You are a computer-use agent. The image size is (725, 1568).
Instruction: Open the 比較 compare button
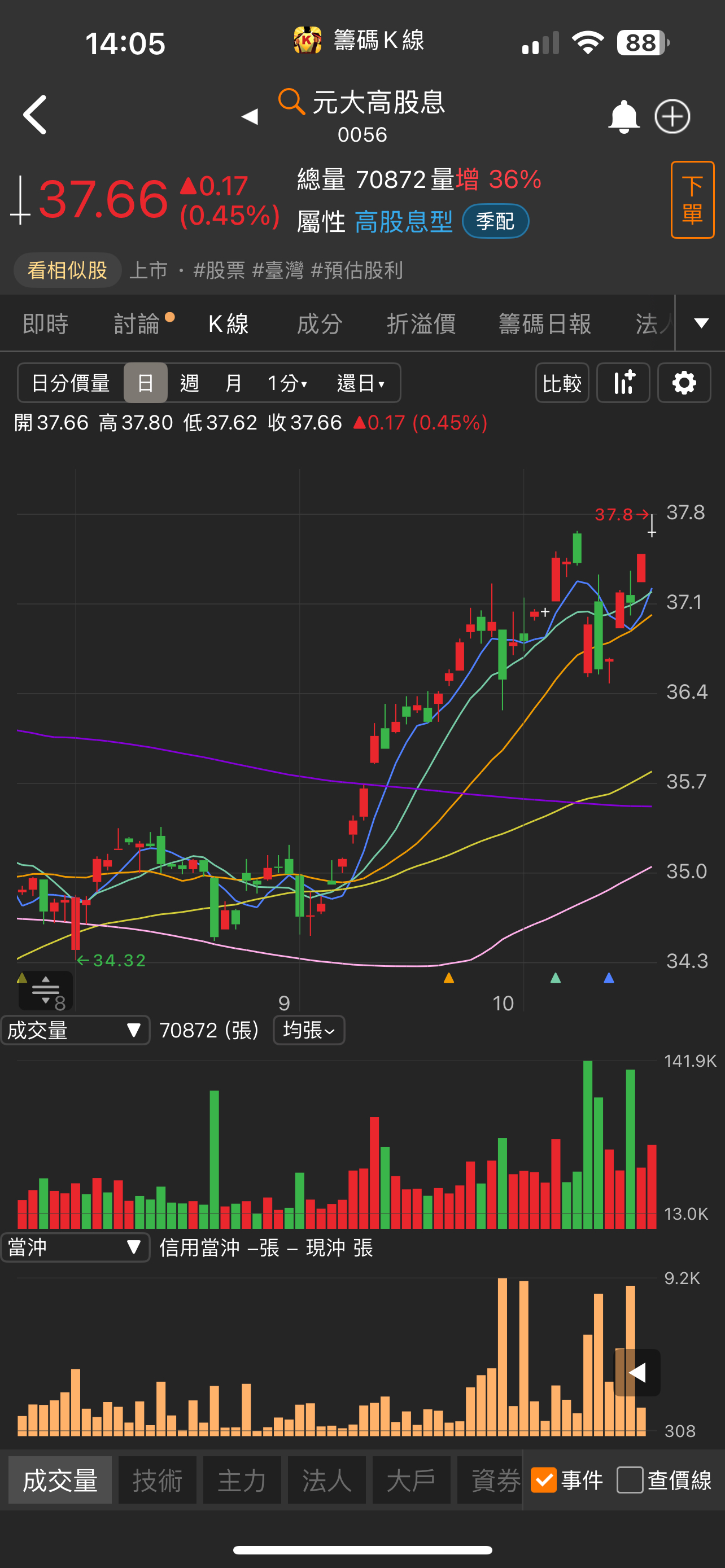coord(562,383)
